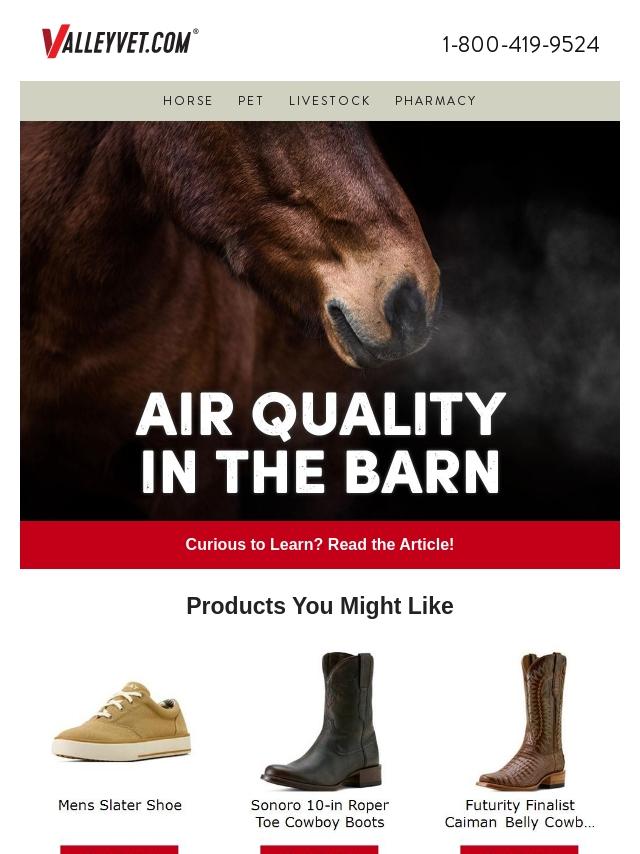The image size is (640, 854).
Task: Go to the PET category
Action: point(251,101)
